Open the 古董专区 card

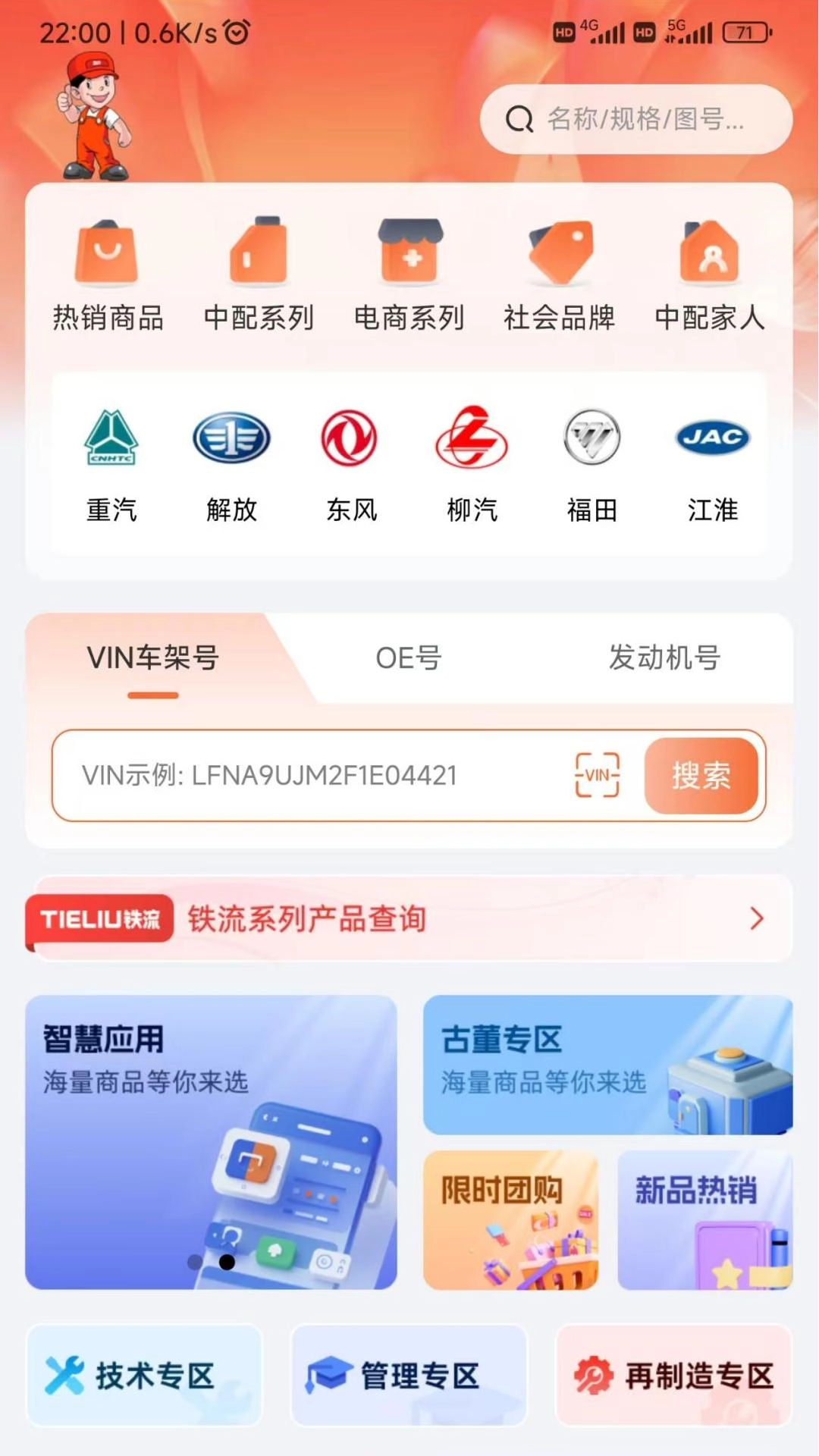tap(607, 1065)
